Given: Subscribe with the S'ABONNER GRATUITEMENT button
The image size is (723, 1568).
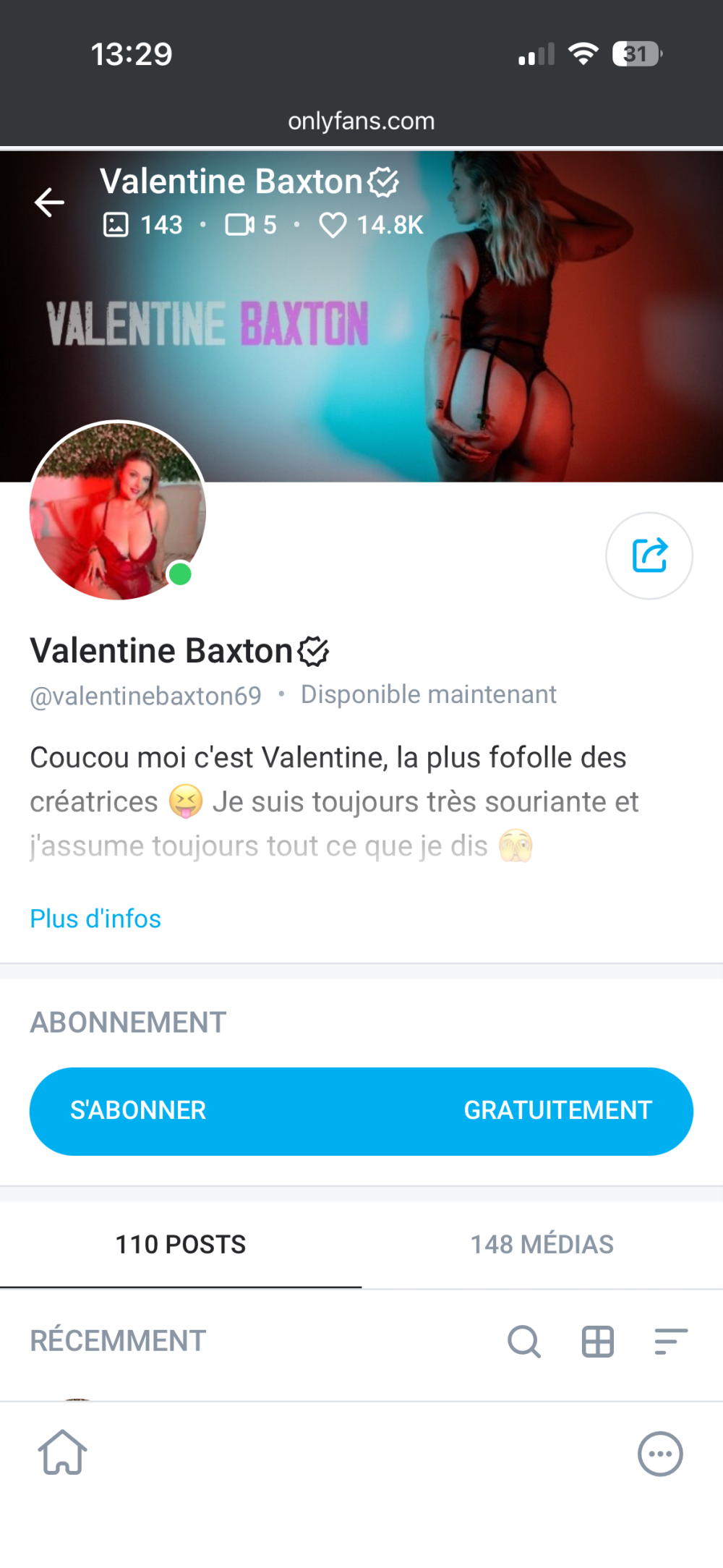Looking at the screenshot, I should point(361,1111).
